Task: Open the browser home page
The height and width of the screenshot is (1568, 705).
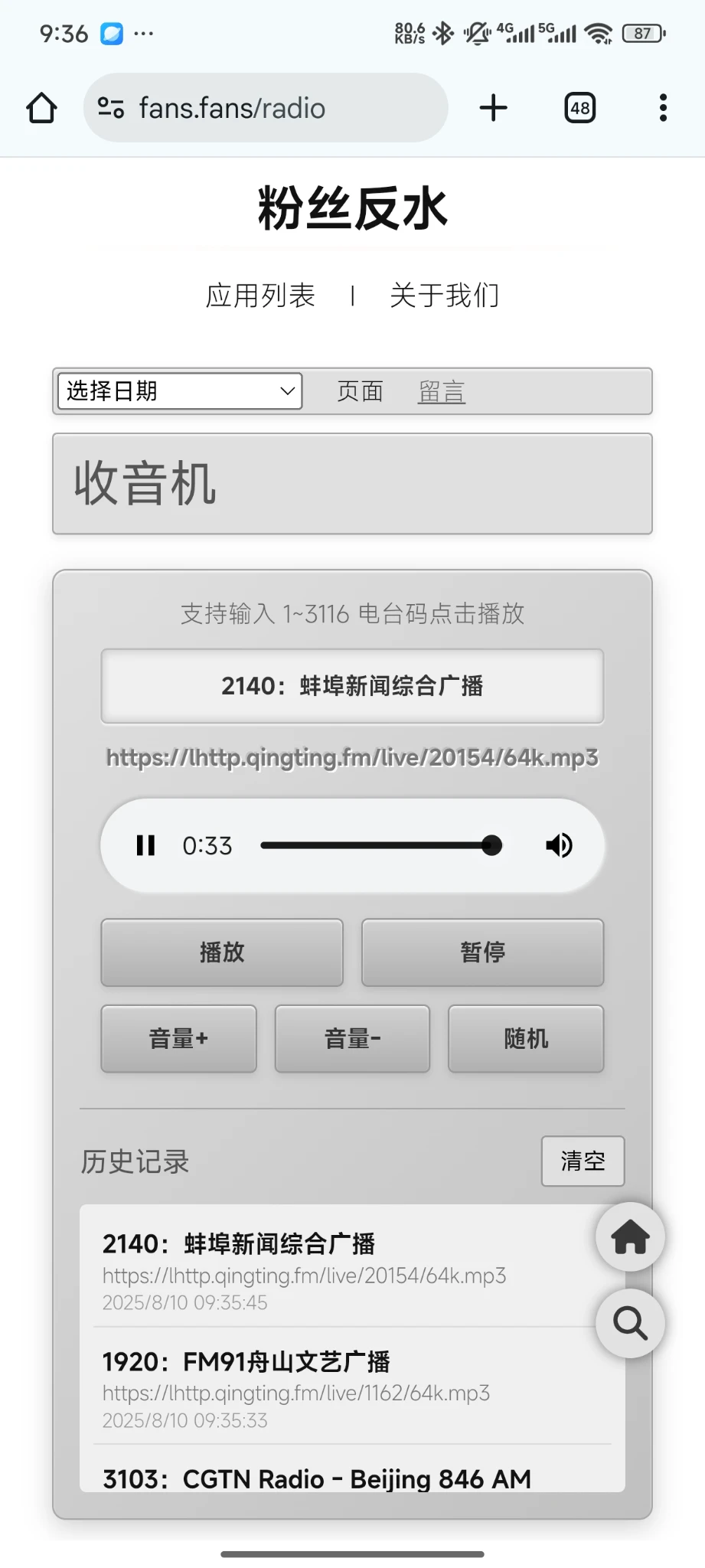Action: [41, 108]
